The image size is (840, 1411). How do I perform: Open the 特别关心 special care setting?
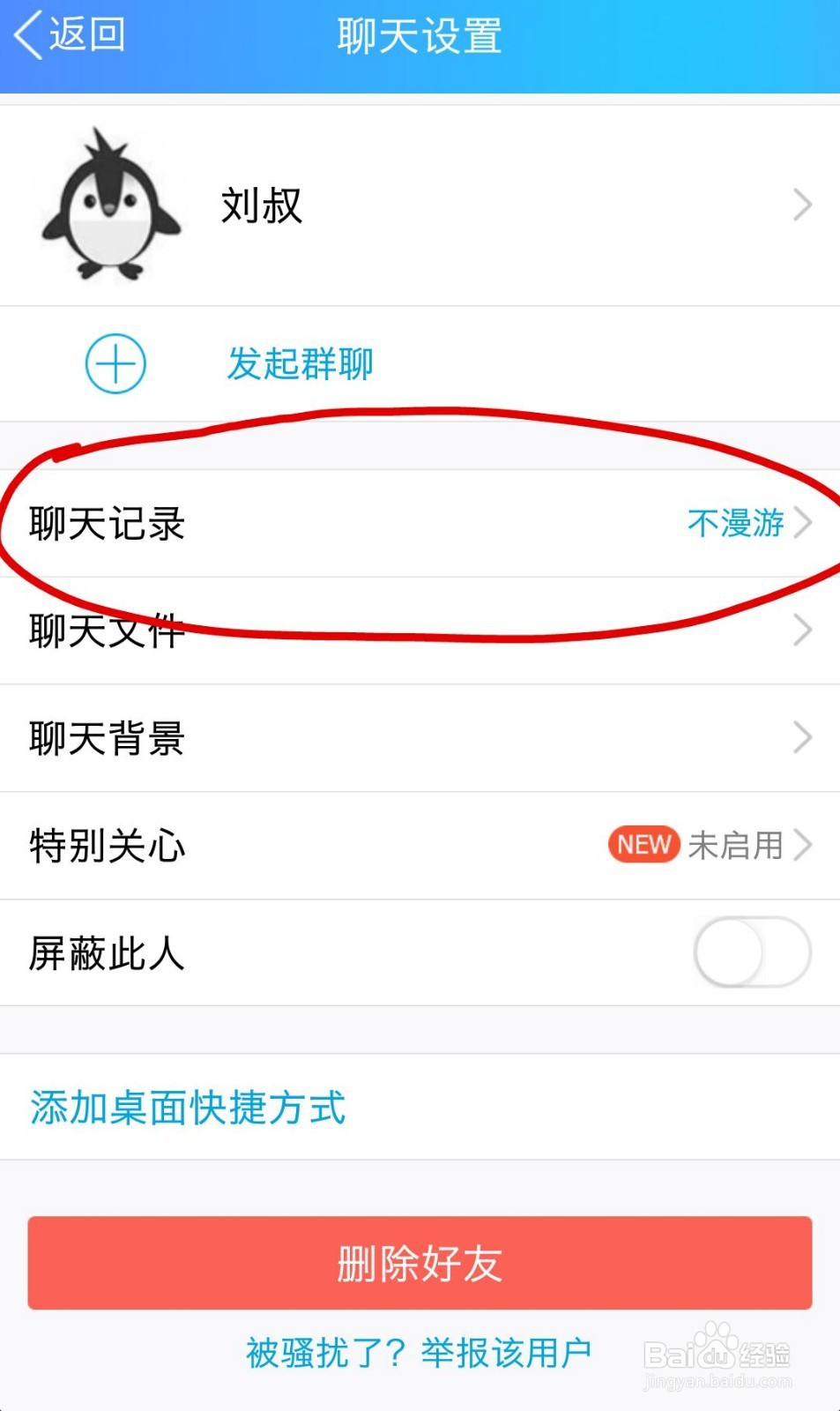(x=420, y=846)
